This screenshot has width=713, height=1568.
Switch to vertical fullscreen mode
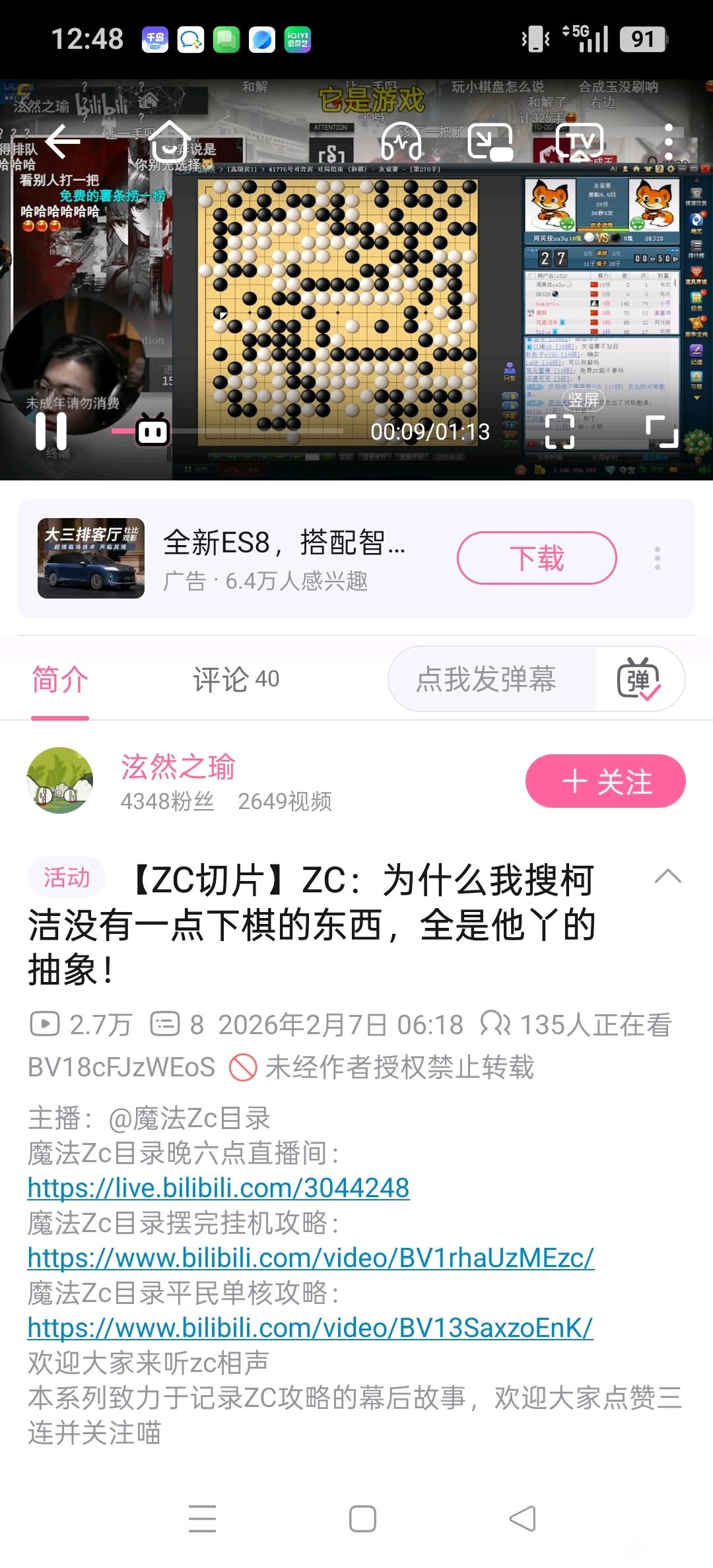(x=559, y=432)
